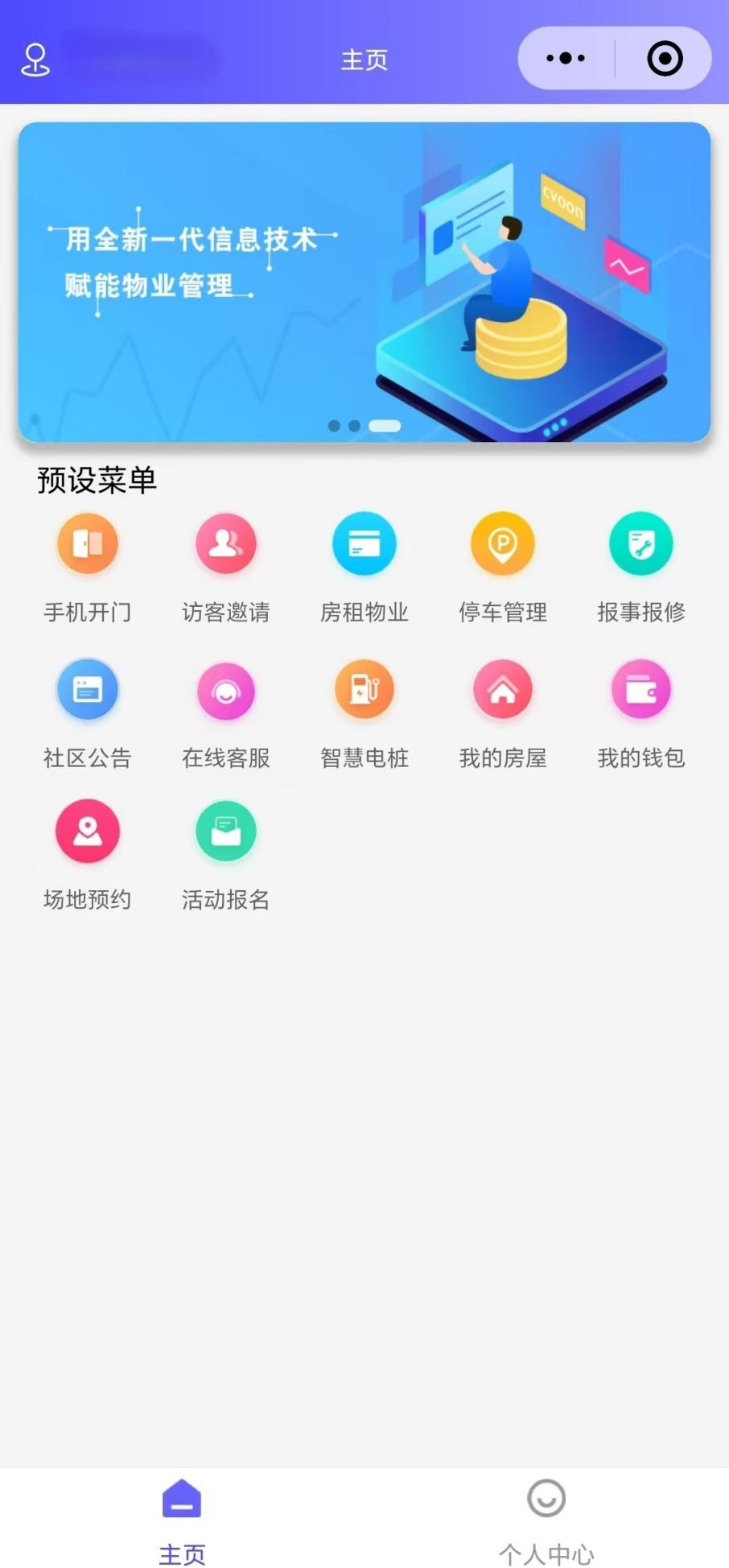Viewport: 729px width, 1568px height.
Task: Open the promotional banner about 物业管理
Action: pos(364,282)
